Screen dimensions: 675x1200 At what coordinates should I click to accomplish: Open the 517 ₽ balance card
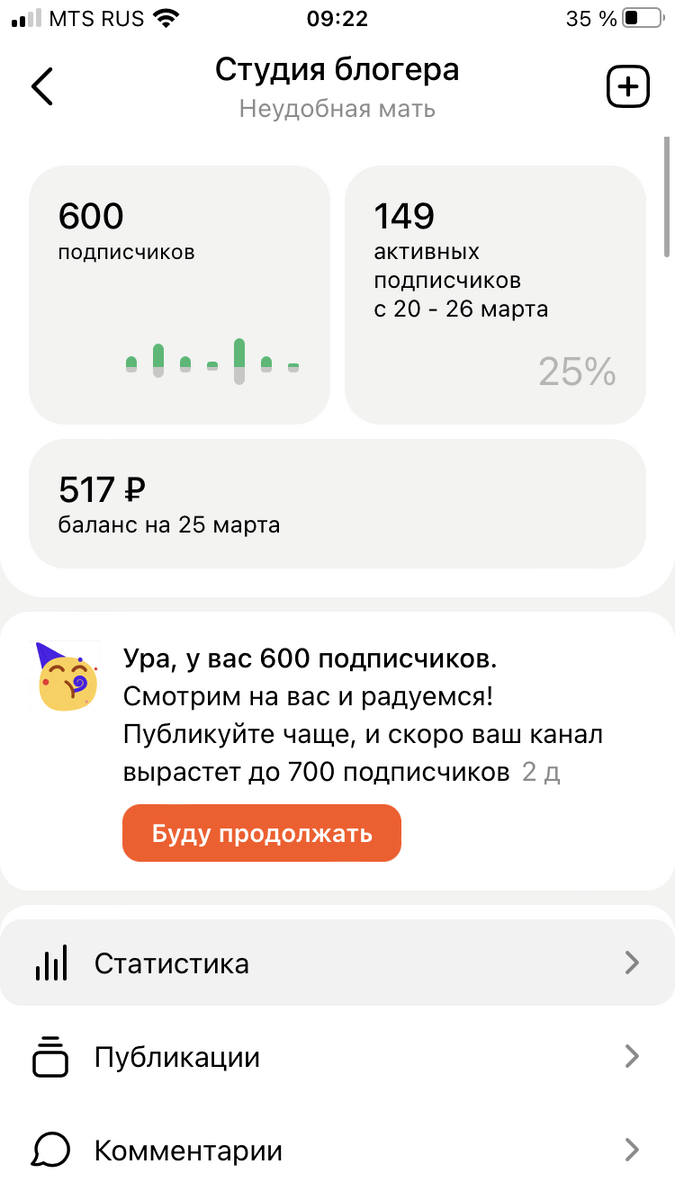coord(337,504)
